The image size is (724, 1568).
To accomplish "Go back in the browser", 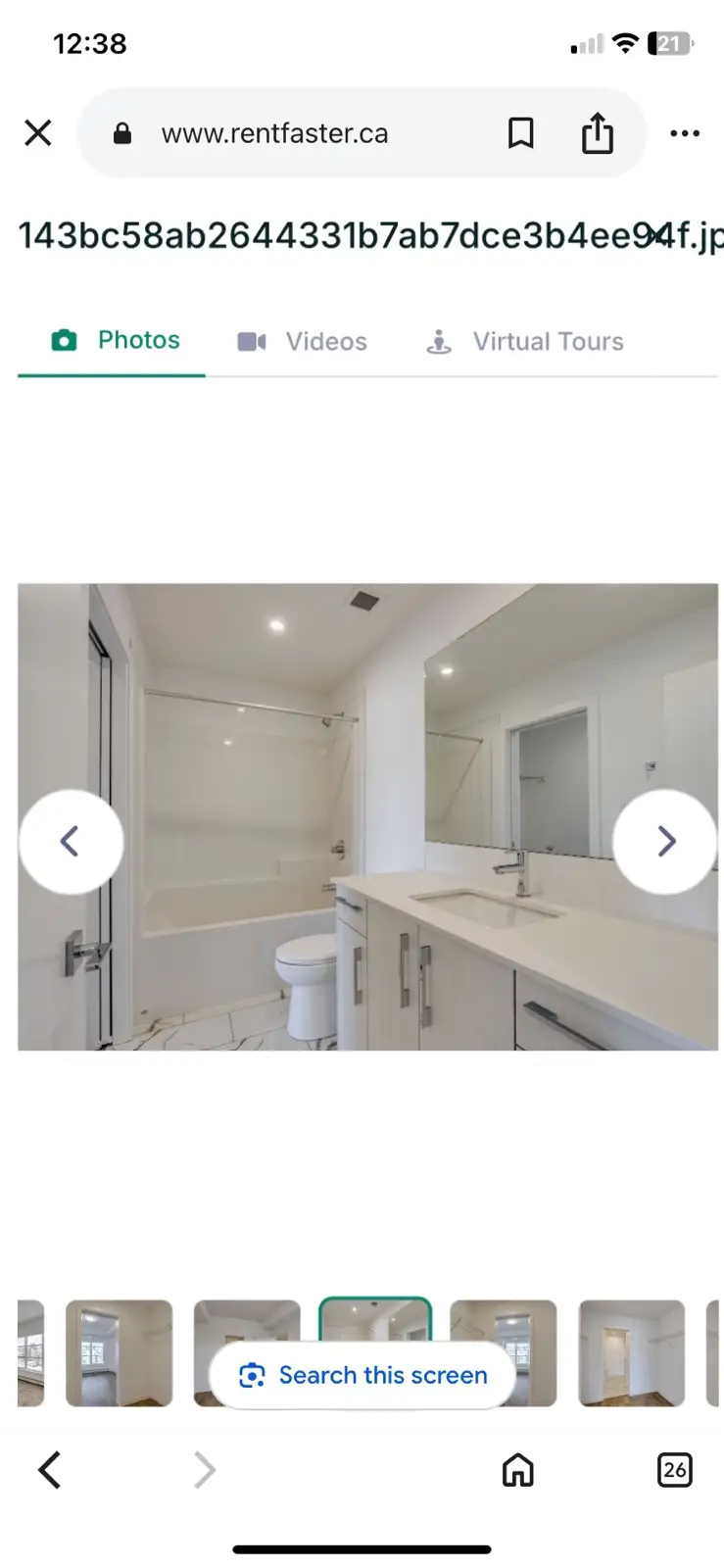I will (x=50, y=1469).
